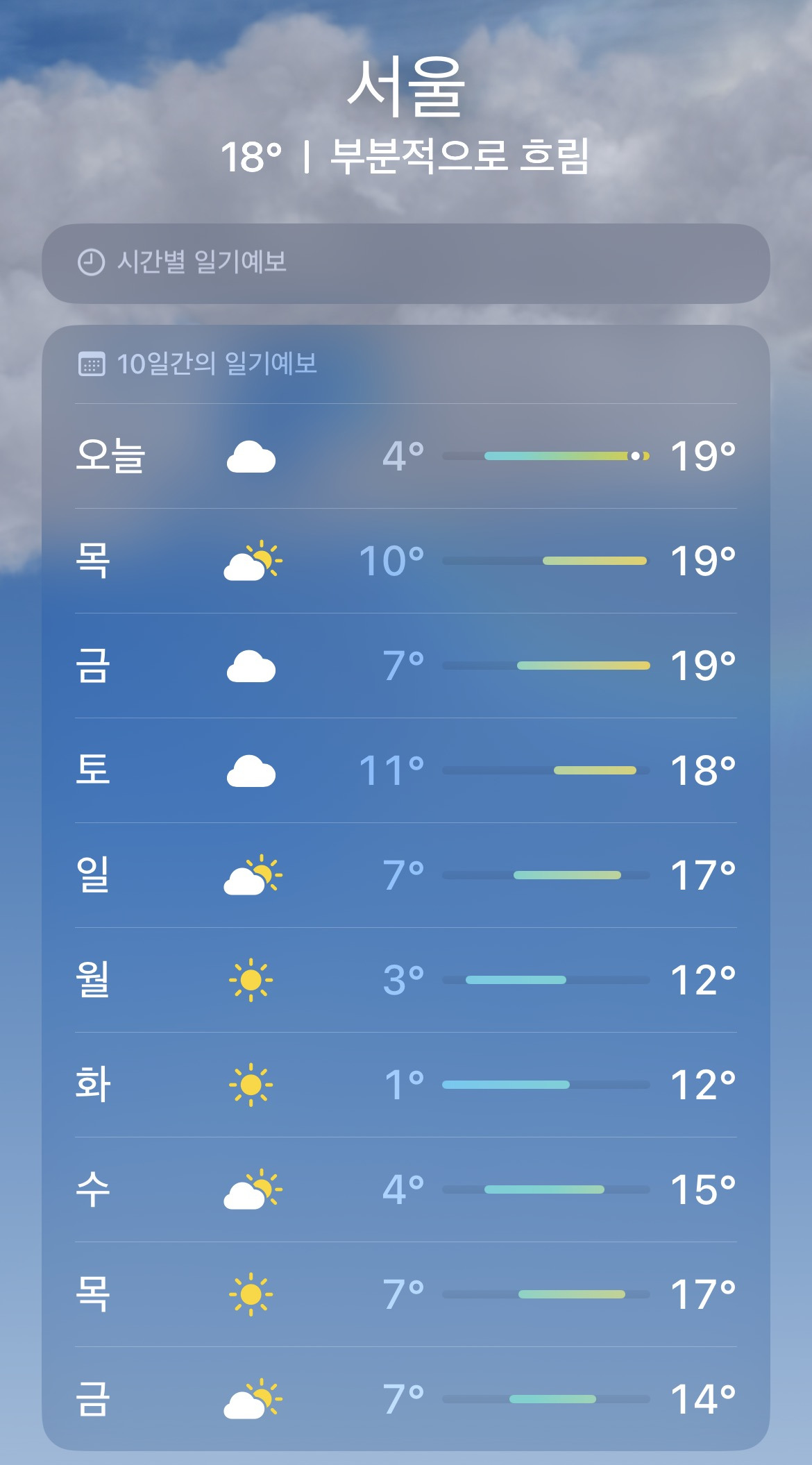The height and width of the screenshot is (1465, 812).
Task: Open 월 sunny forecast row
Action: (x=405, y=980)
